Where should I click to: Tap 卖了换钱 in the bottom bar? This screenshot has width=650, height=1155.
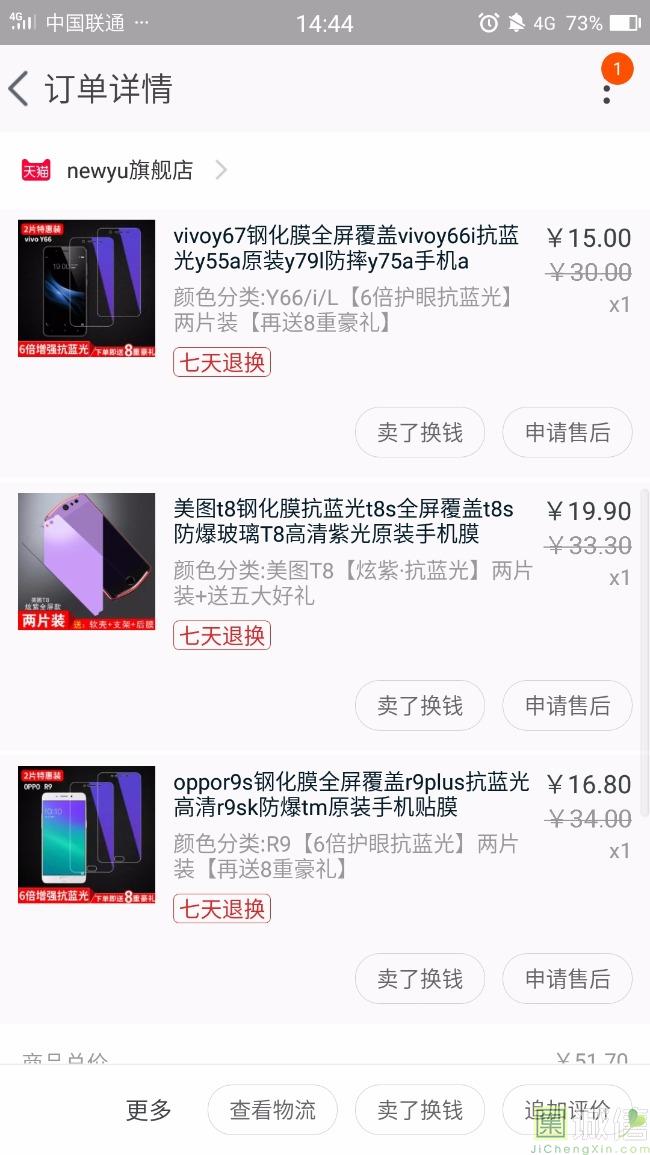point(420,1110)
